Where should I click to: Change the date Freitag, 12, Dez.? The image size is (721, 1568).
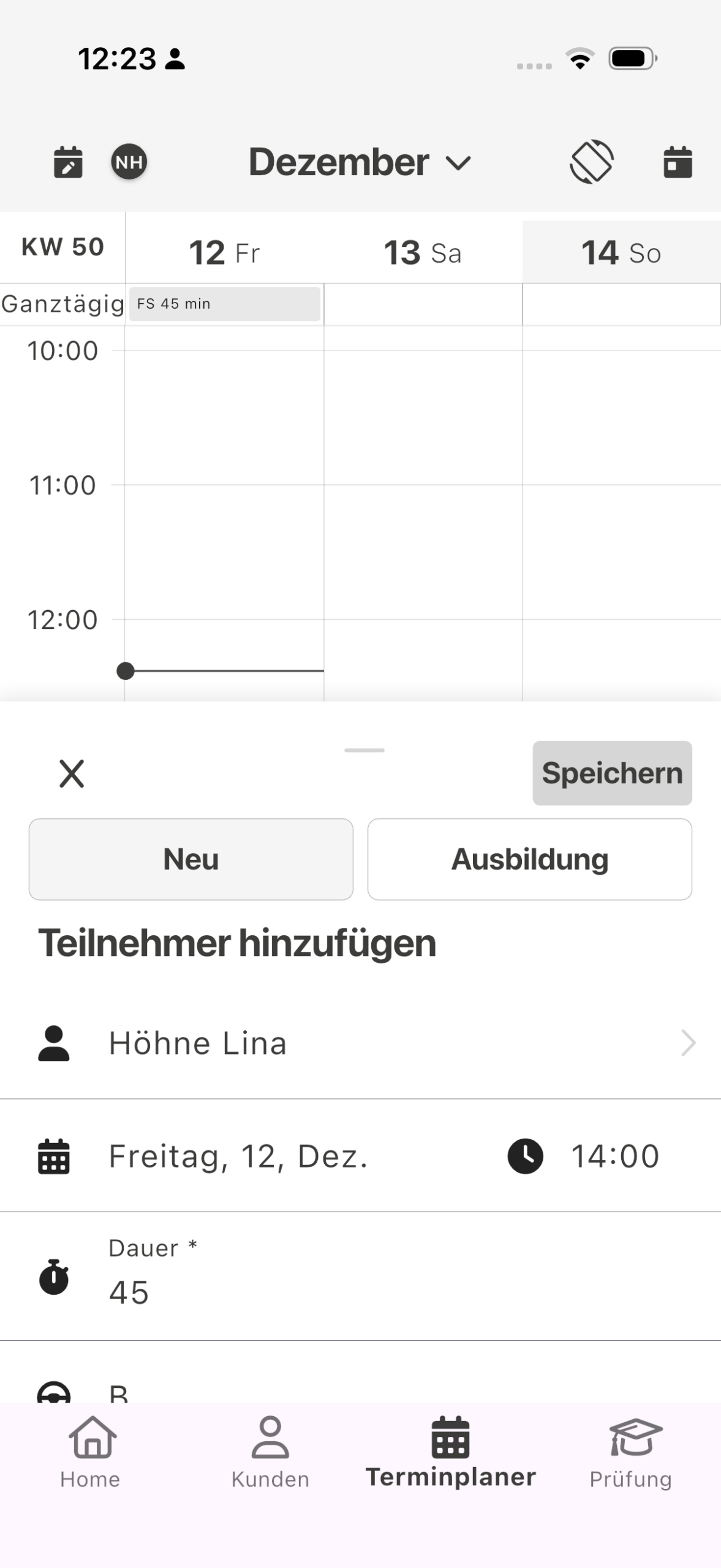[239, 1156]
